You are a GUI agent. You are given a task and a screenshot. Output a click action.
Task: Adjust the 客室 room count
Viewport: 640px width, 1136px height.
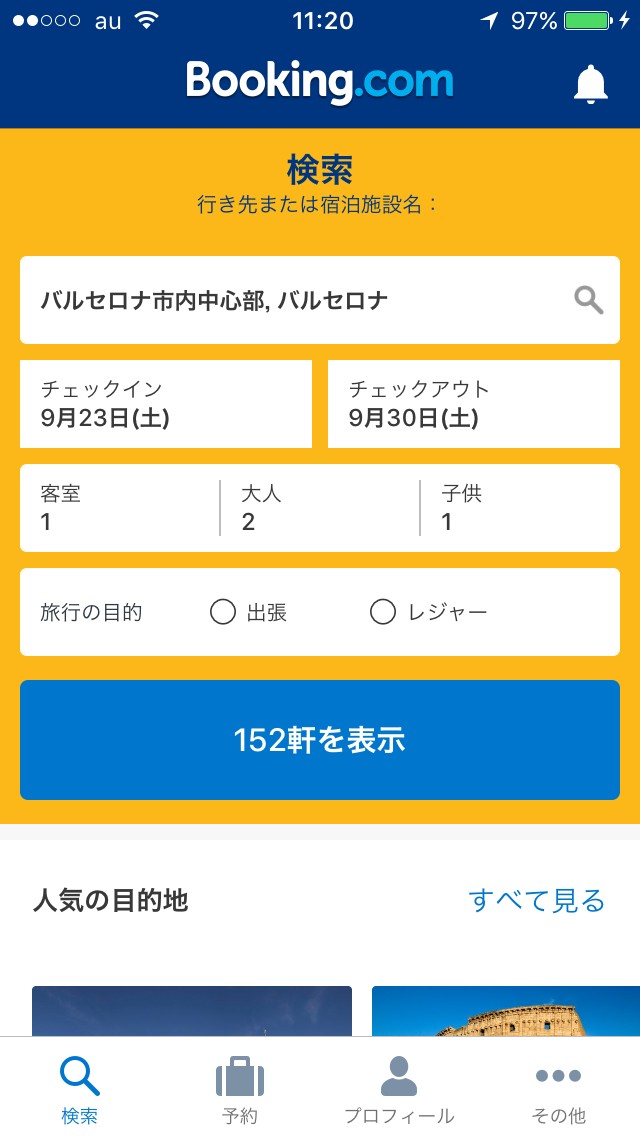[120, 508]
